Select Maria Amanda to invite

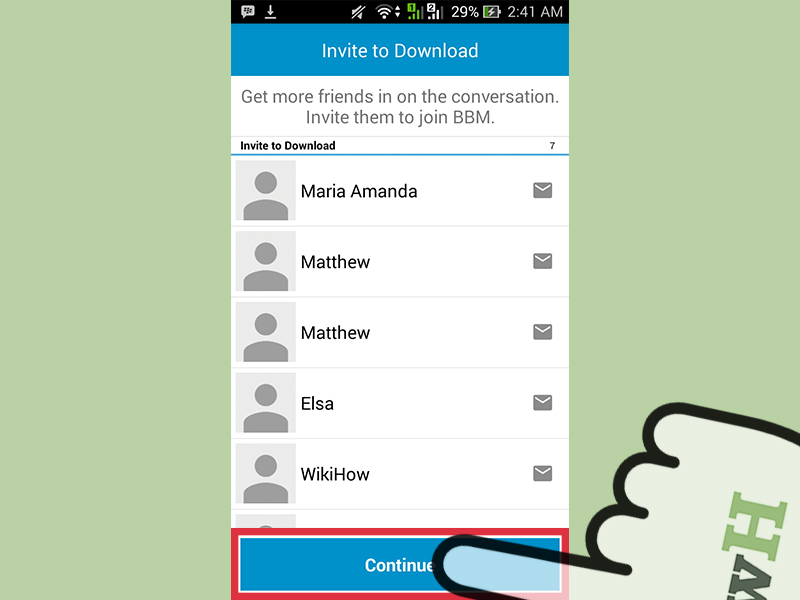[x=359, y=191]
